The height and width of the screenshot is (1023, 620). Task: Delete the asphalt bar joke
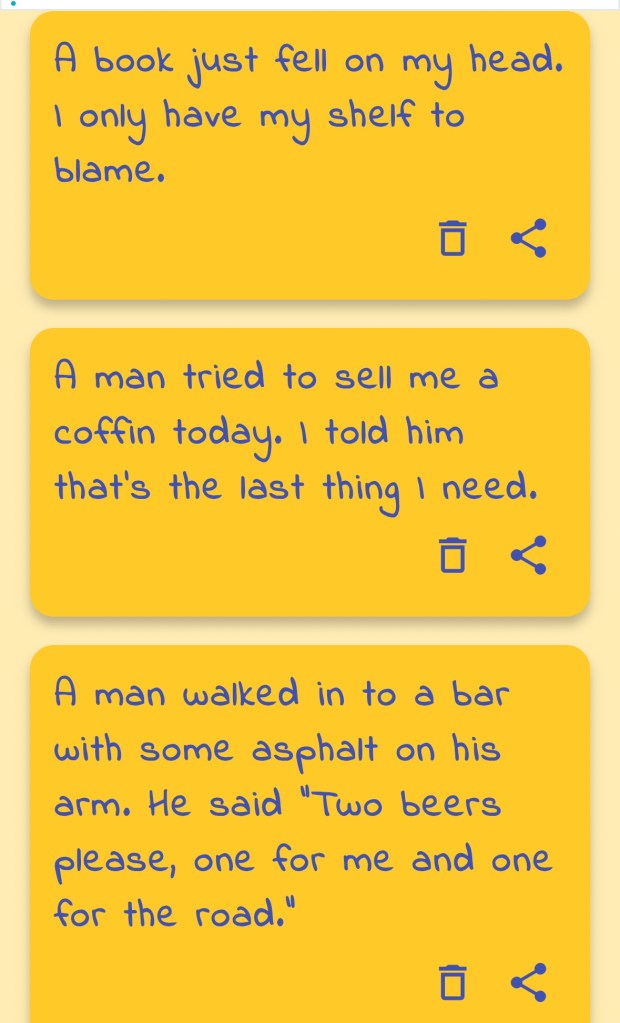pyautogui.click(x=453, y=983)
